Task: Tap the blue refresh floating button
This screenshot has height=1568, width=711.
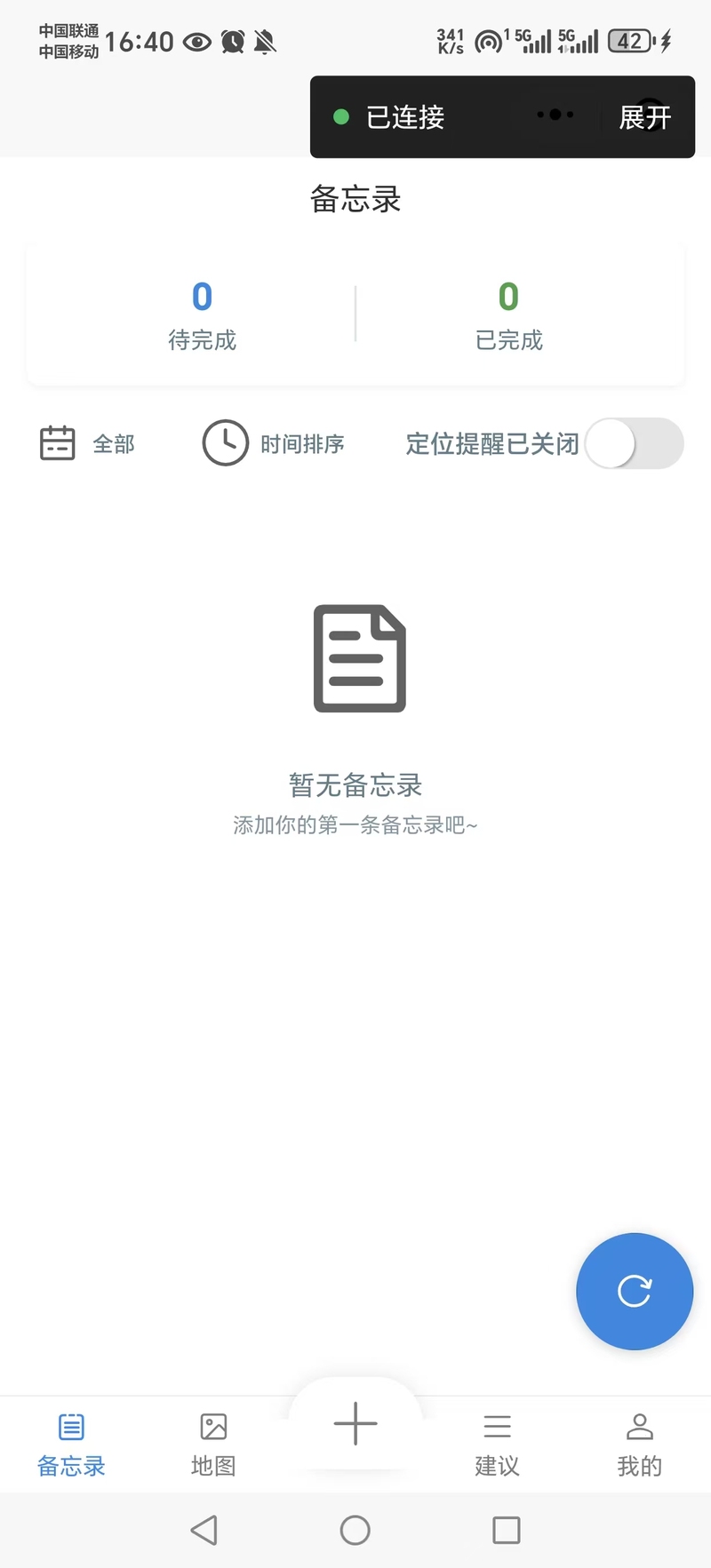Action: 634,1291
